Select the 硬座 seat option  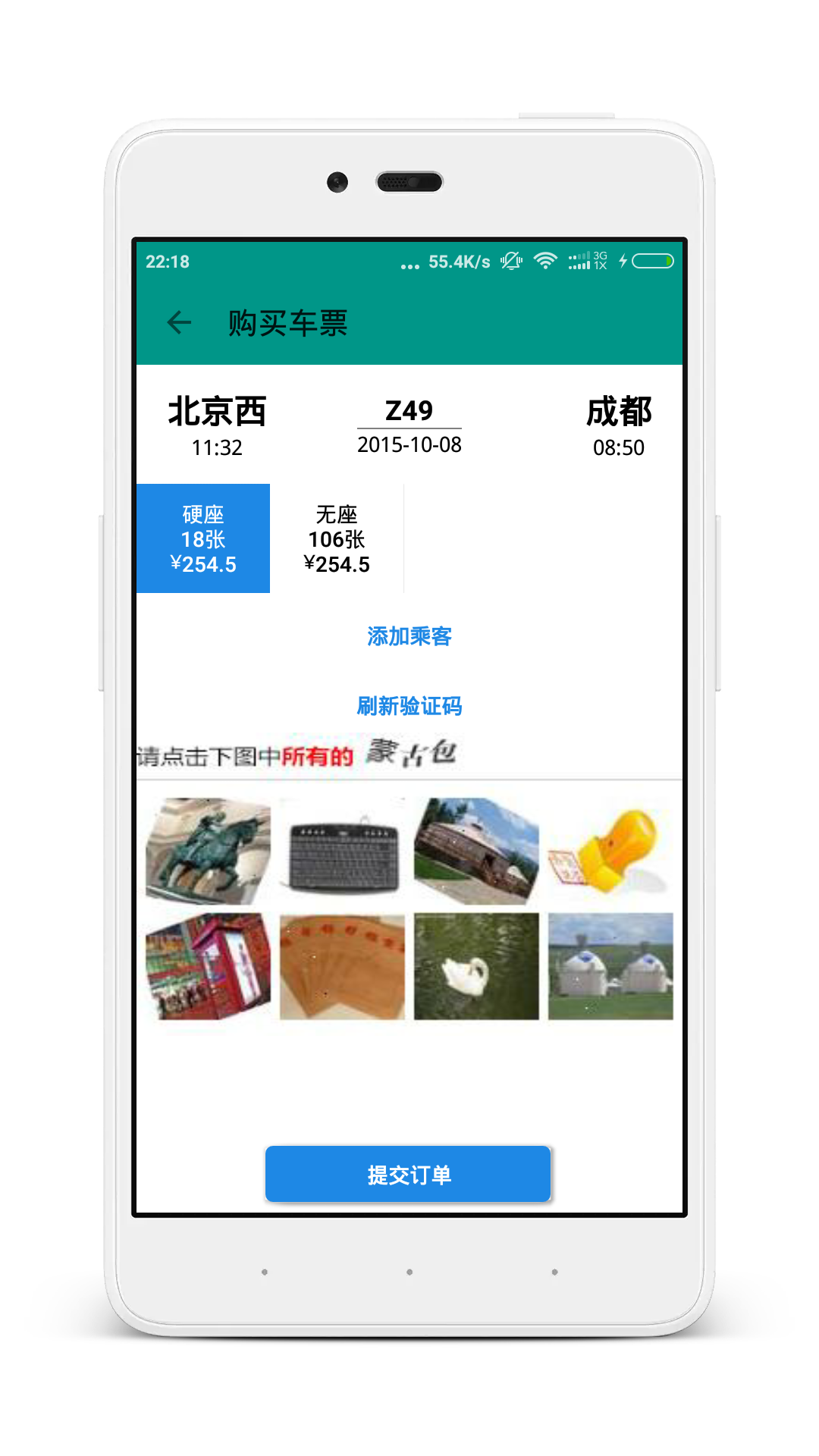coord(203,538)
